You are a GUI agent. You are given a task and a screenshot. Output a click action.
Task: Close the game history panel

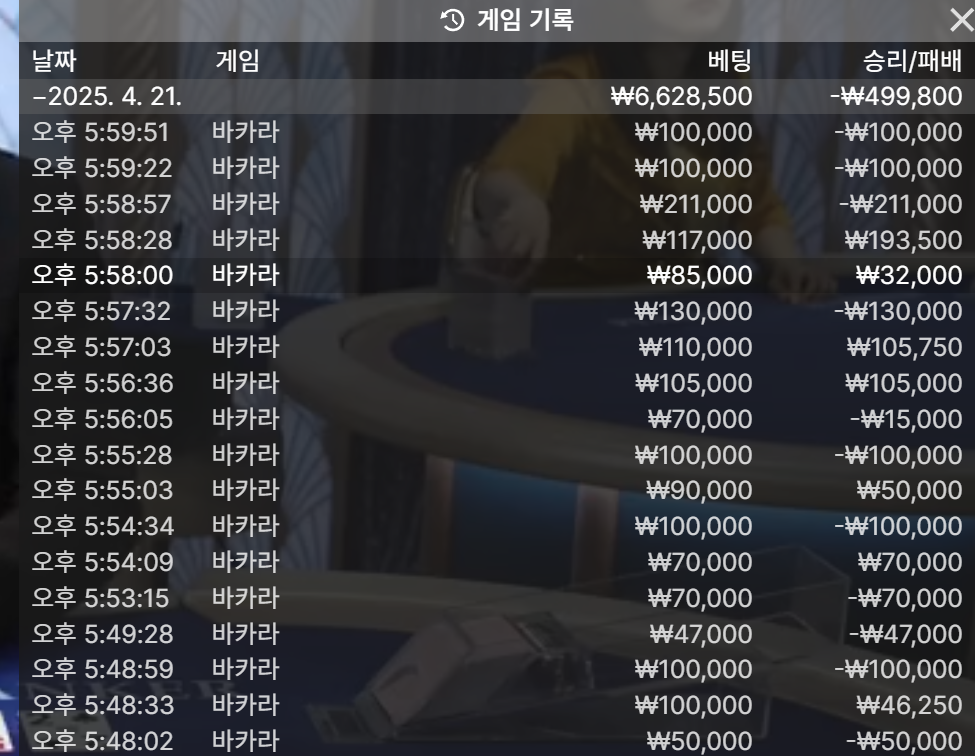[961, 20]
